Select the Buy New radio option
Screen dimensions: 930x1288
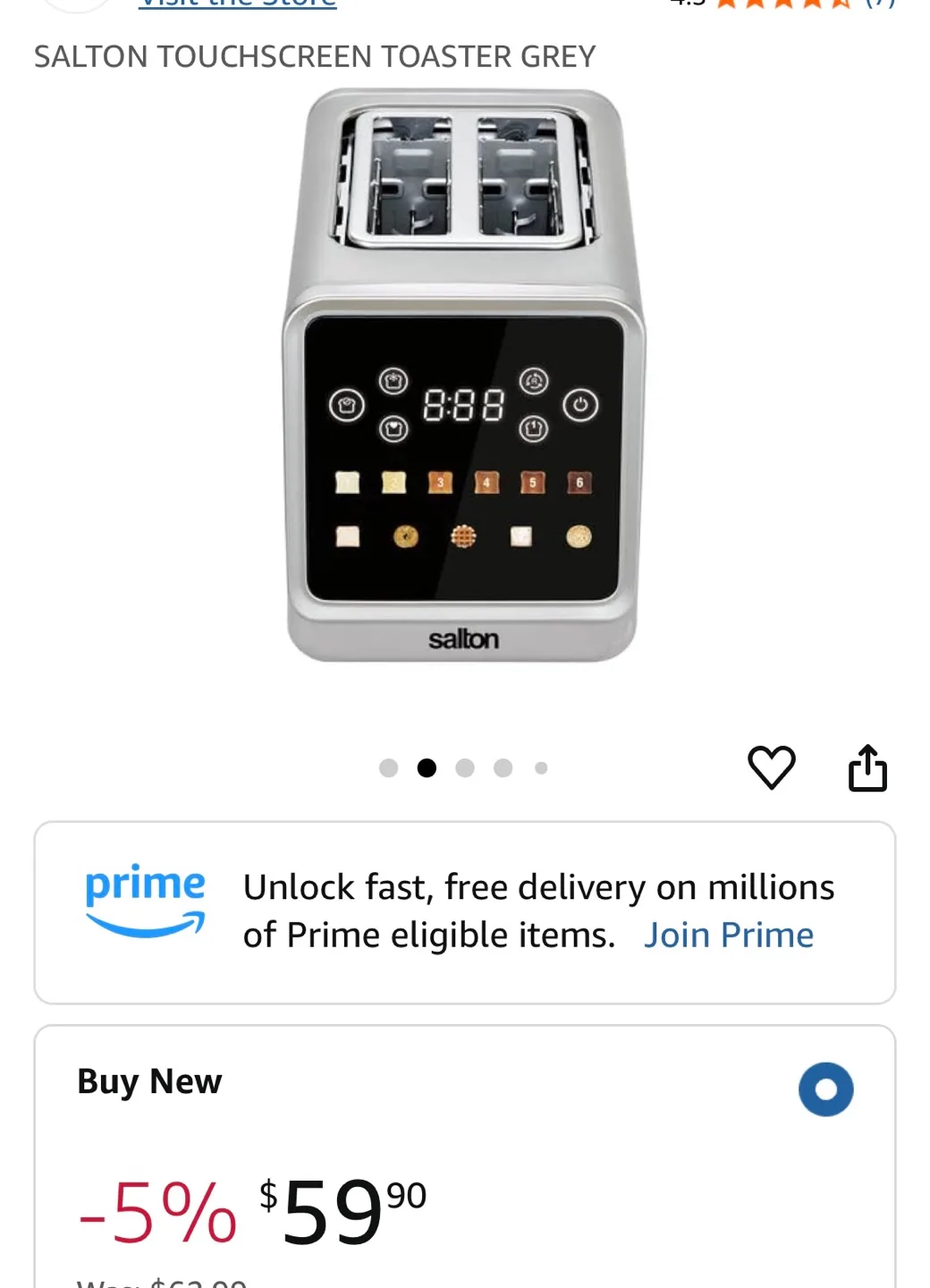point(825,1089)
